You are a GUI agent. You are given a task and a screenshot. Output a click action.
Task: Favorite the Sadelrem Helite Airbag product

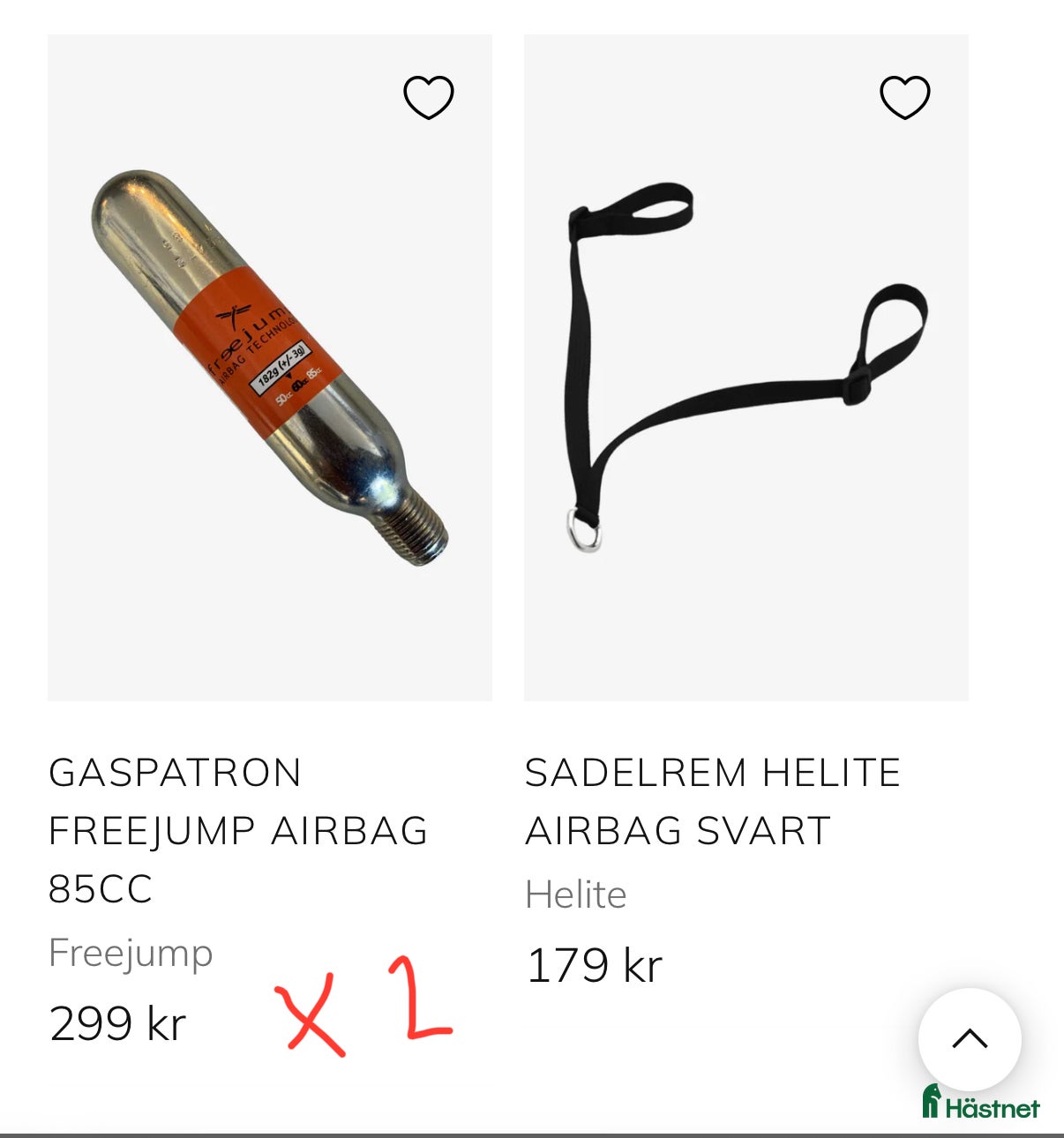(904, 97)
